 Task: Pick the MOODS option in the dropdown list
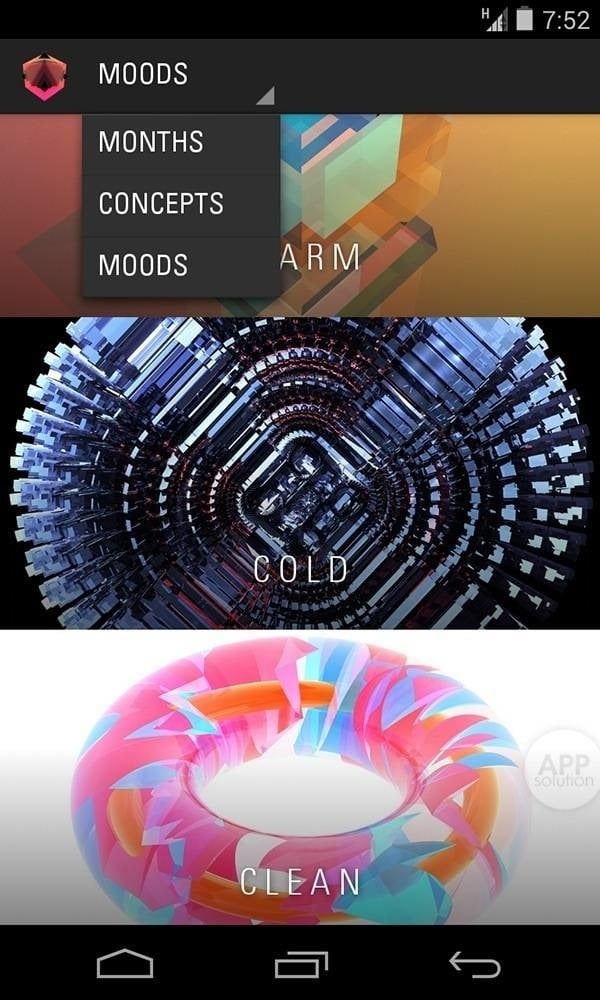(x=181, y=266)
